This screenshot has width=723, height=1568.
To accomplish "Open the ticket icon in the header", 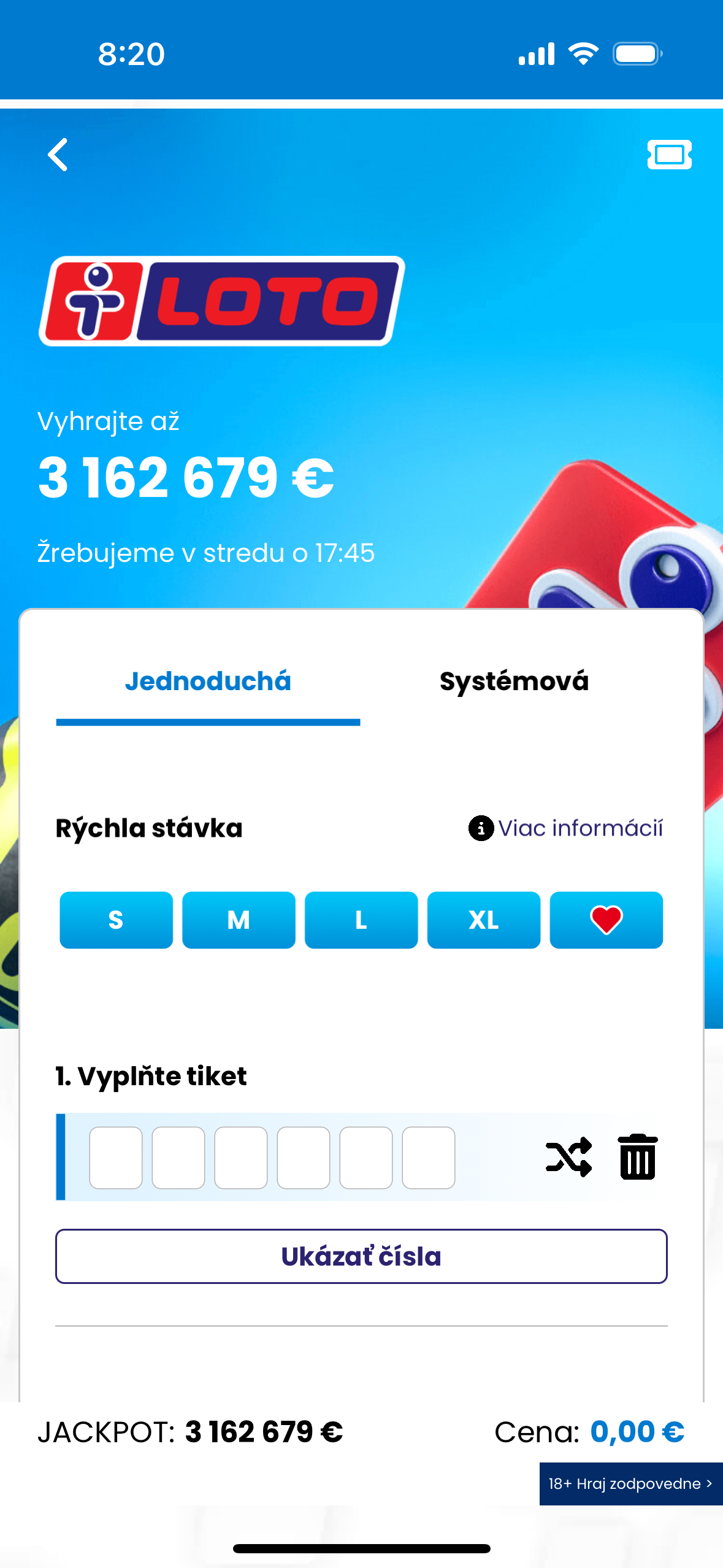I will pyautogui.click(x=669, y=155).
